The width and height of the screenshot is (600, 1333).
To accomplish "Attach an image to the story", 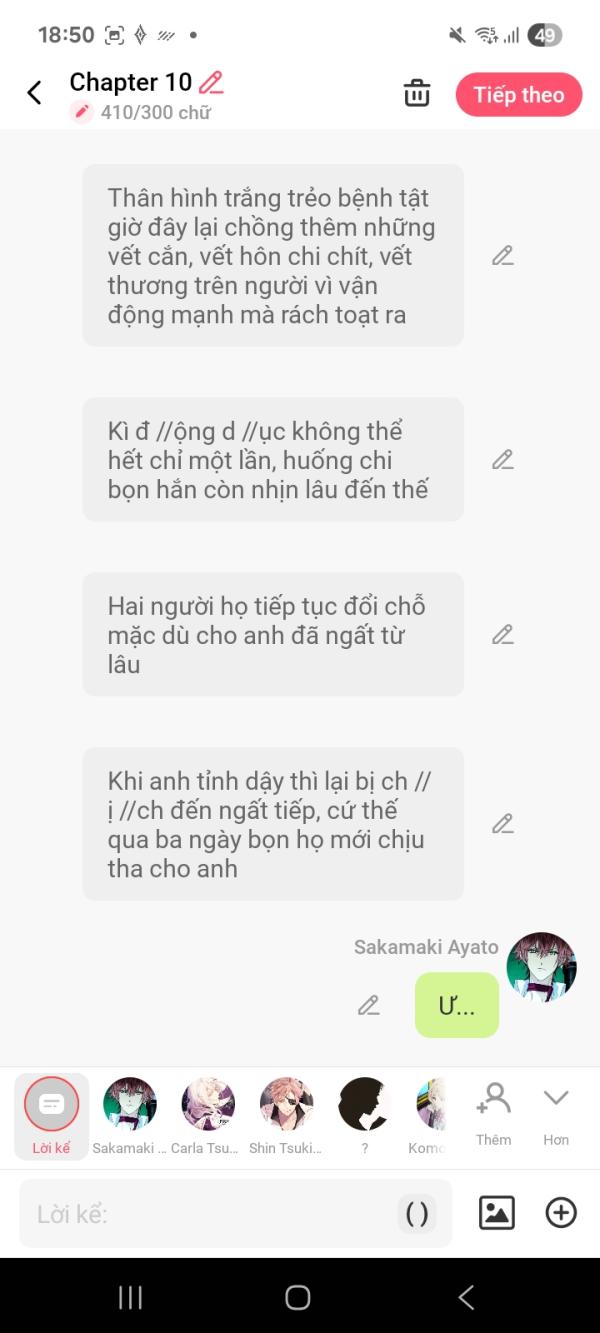I will [497, 1213].
